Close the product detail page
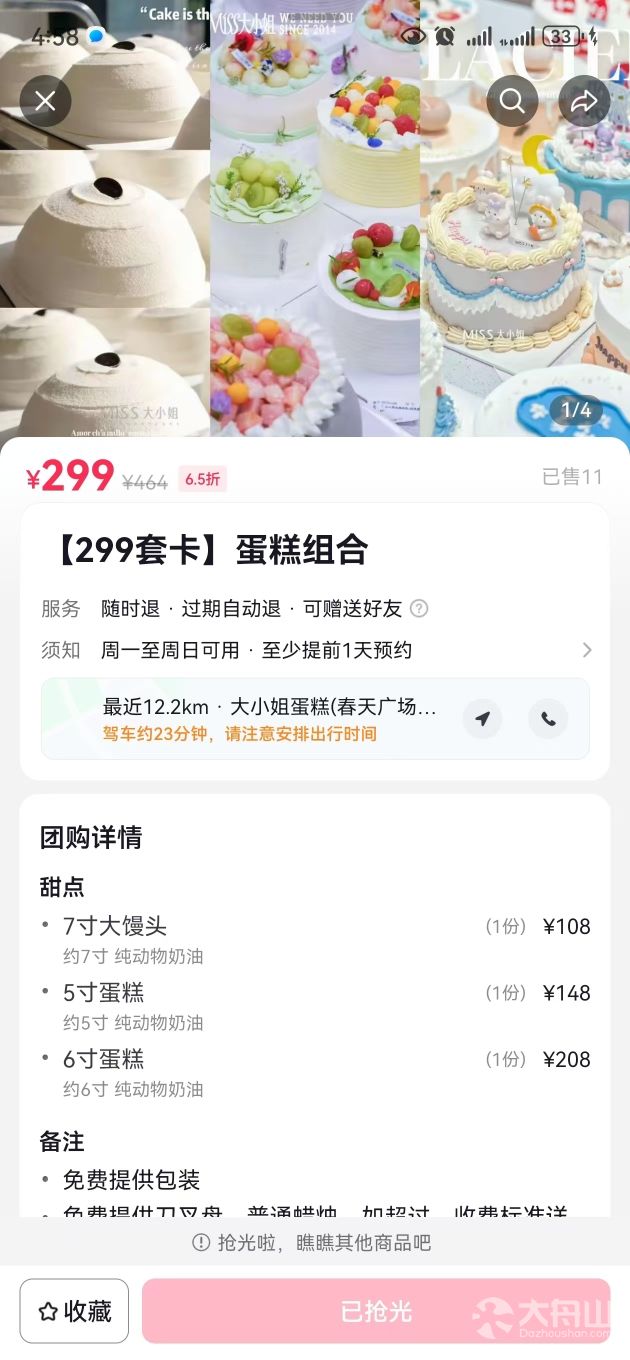This screenshot has height=1360, width=630. coord(45,101)
